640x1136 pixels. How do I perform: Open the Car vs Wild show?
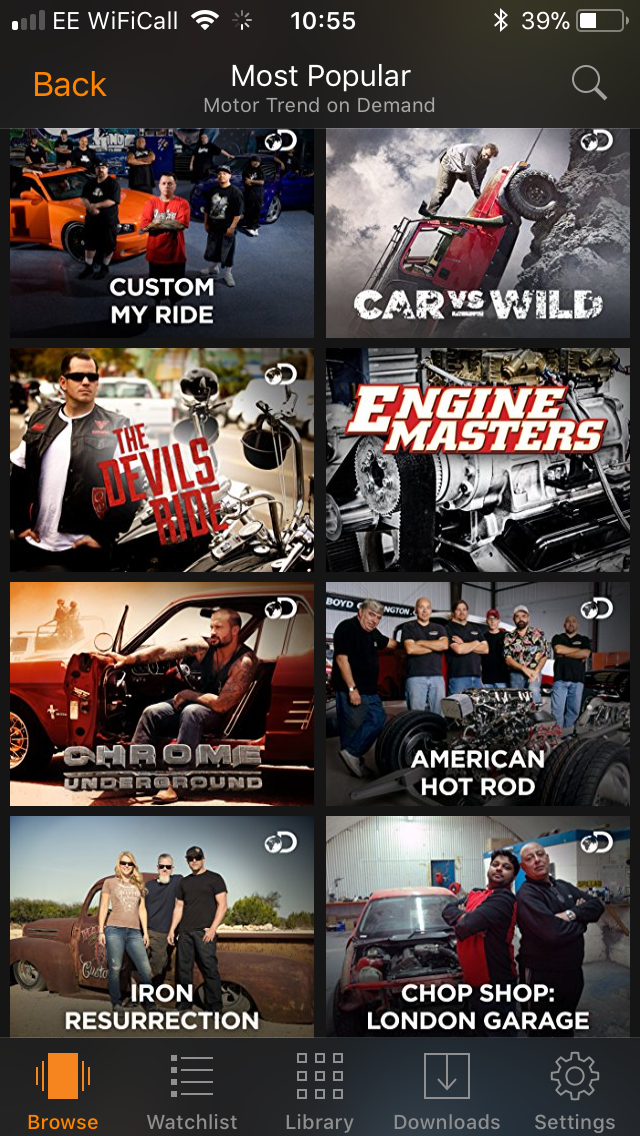pyautogui.click(x=478, y=233)
